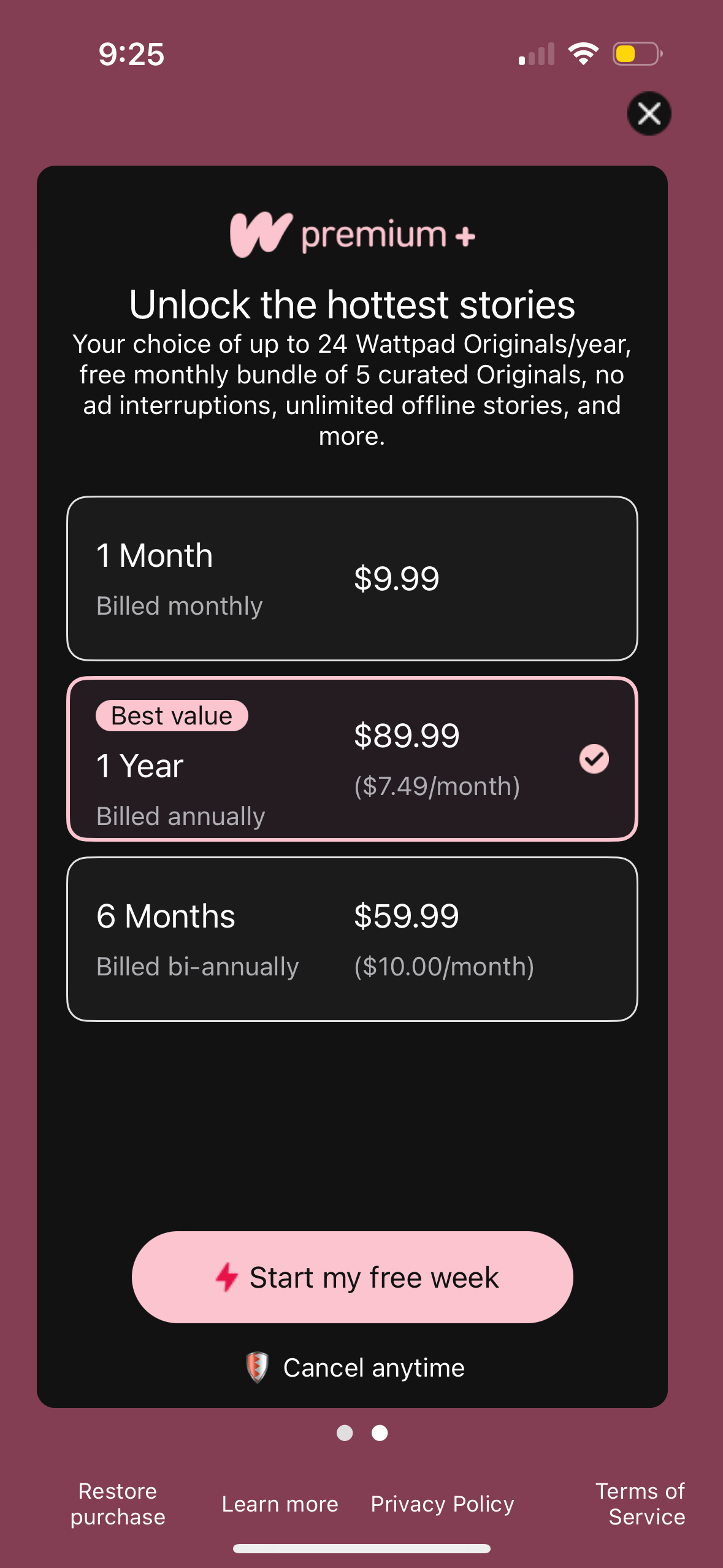Close the premium subscription screen
This screenshot has width=723, height=1568.
coord(649,113)
